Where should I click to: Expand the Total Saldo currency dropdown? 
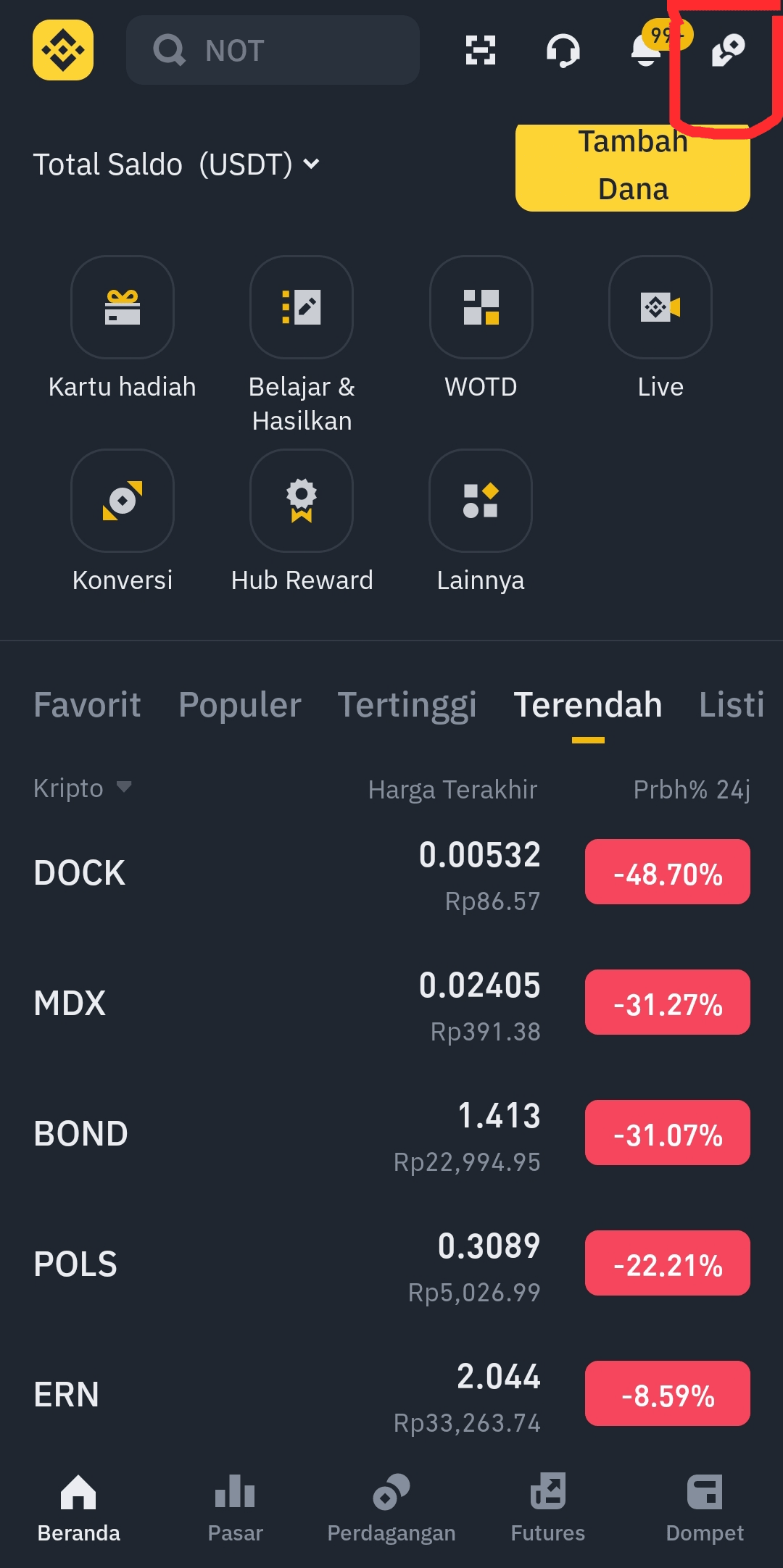pos(312,164)
